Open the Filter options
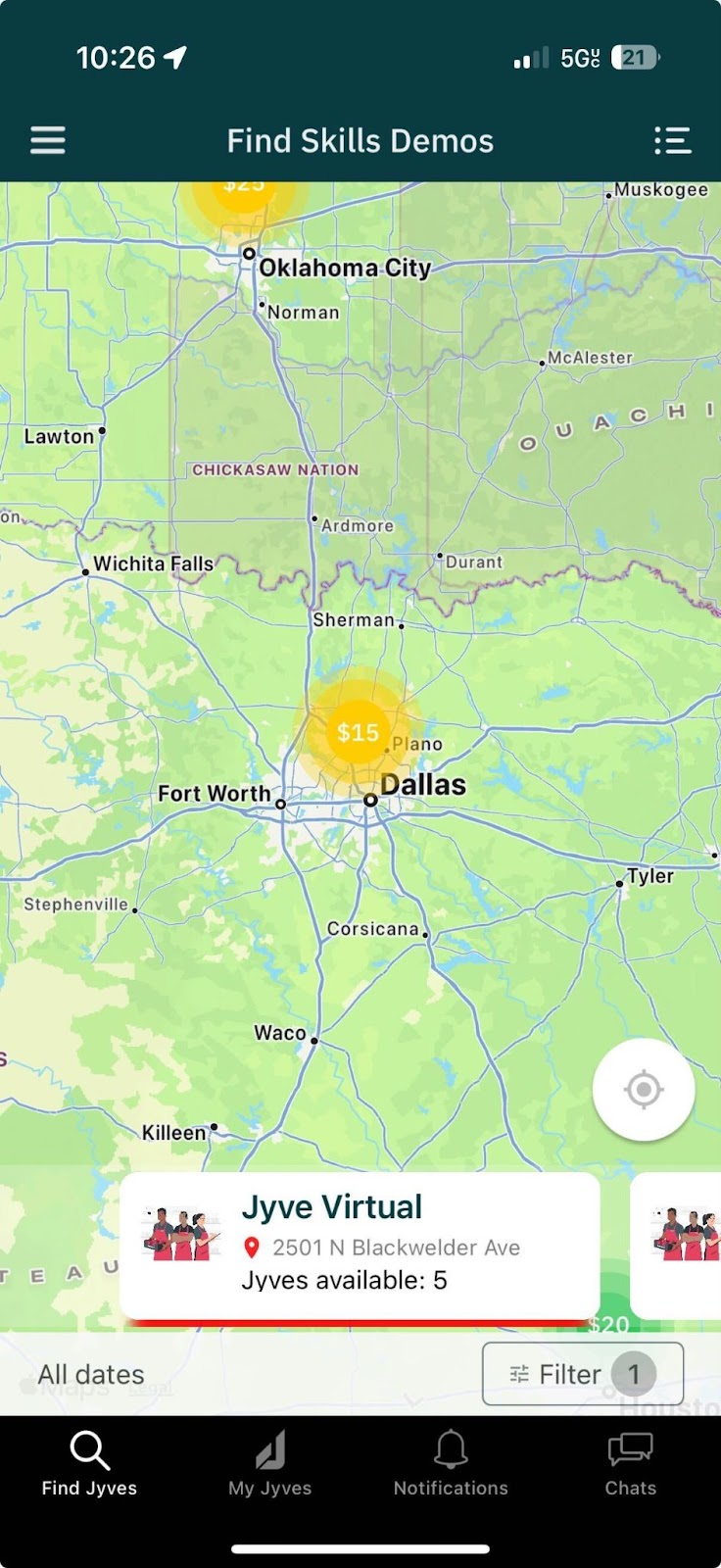721x1568 pixels. [583, 1374]
